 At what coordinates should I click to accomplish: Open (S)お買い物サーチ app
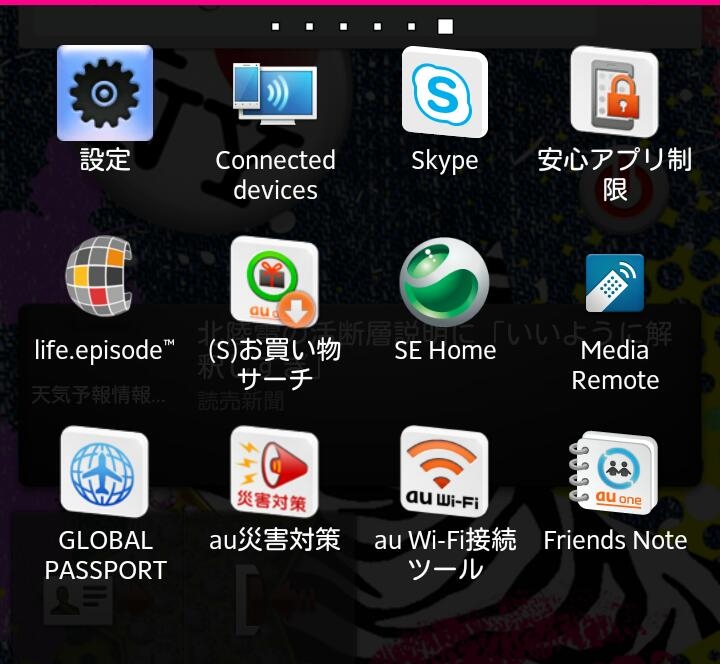275,282
